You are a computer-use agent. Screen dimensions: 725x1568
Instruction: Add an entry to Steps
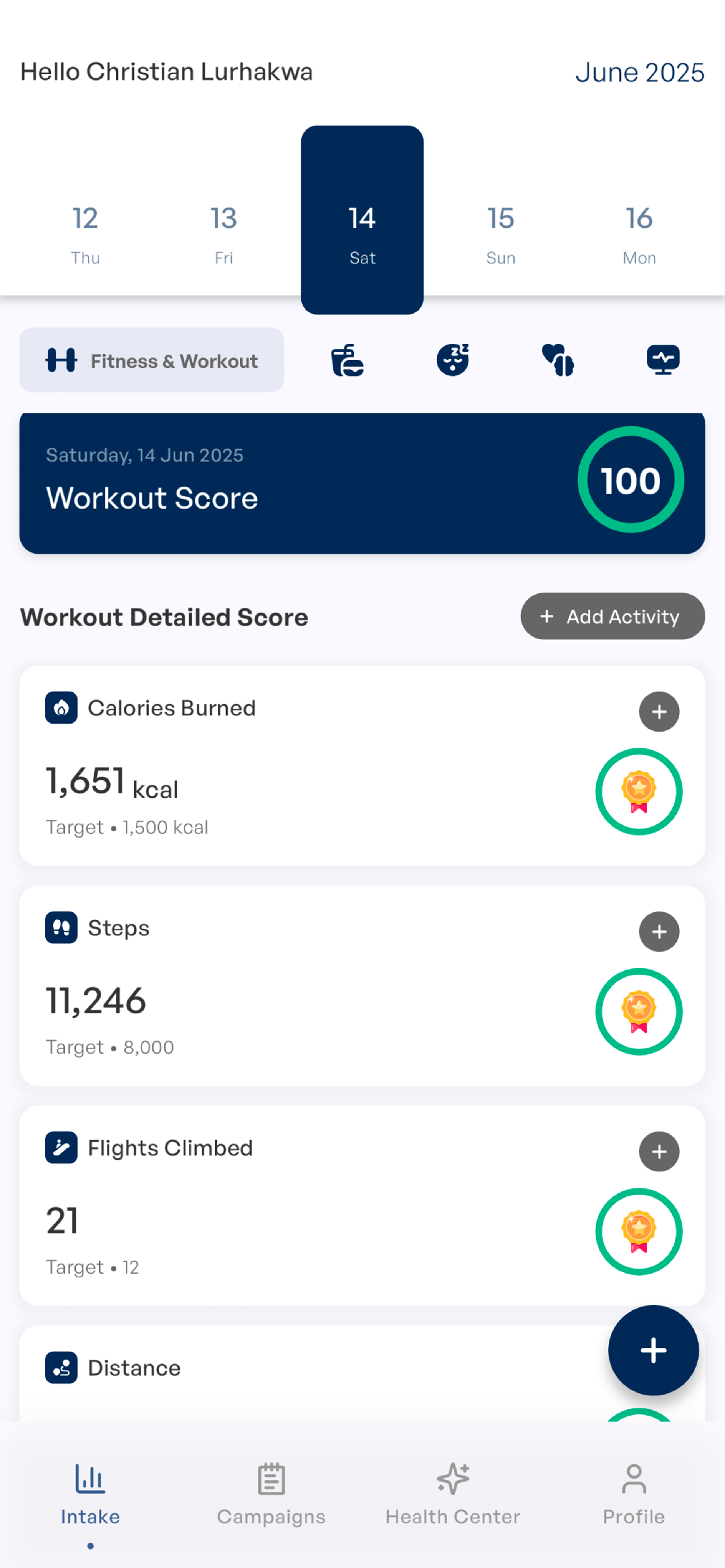(x=659, y=931)
